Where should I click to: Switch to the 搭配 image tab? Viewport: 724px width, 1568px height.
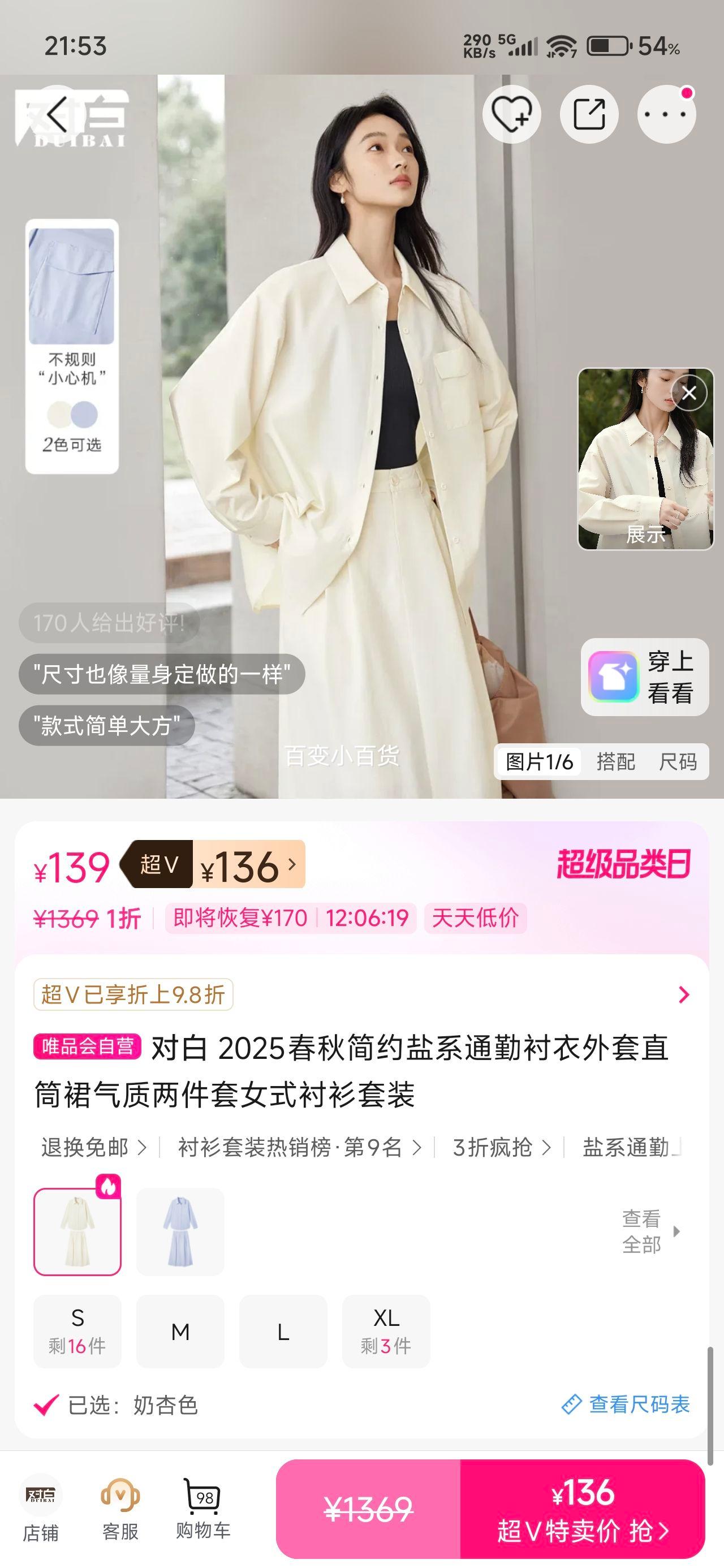coord(615,761)
